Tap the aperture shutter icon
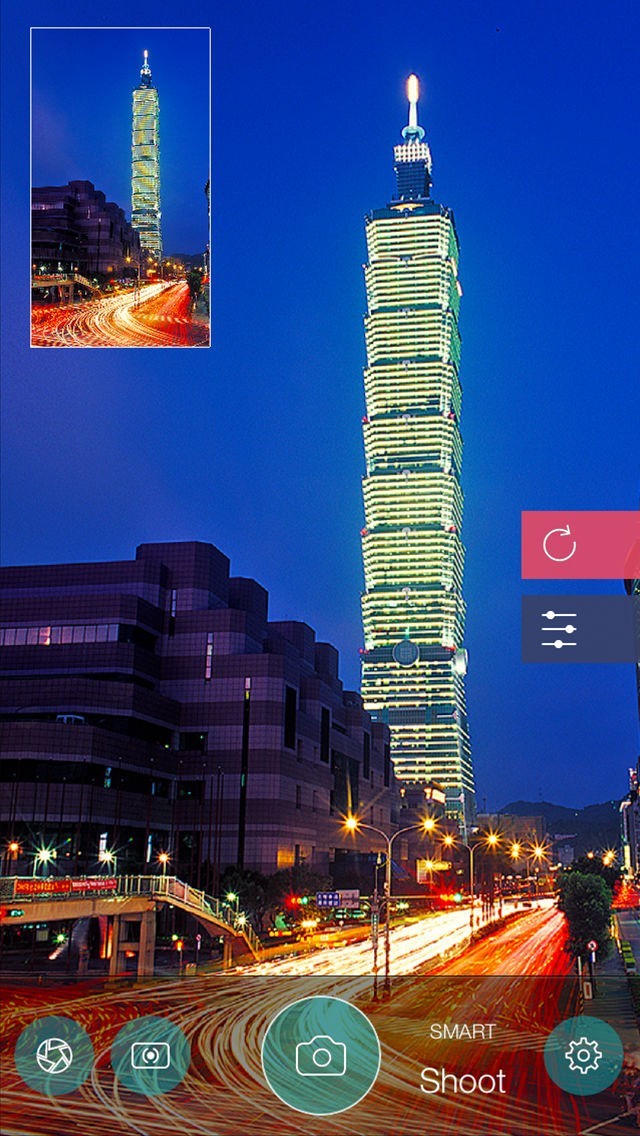 point(54,1055)
